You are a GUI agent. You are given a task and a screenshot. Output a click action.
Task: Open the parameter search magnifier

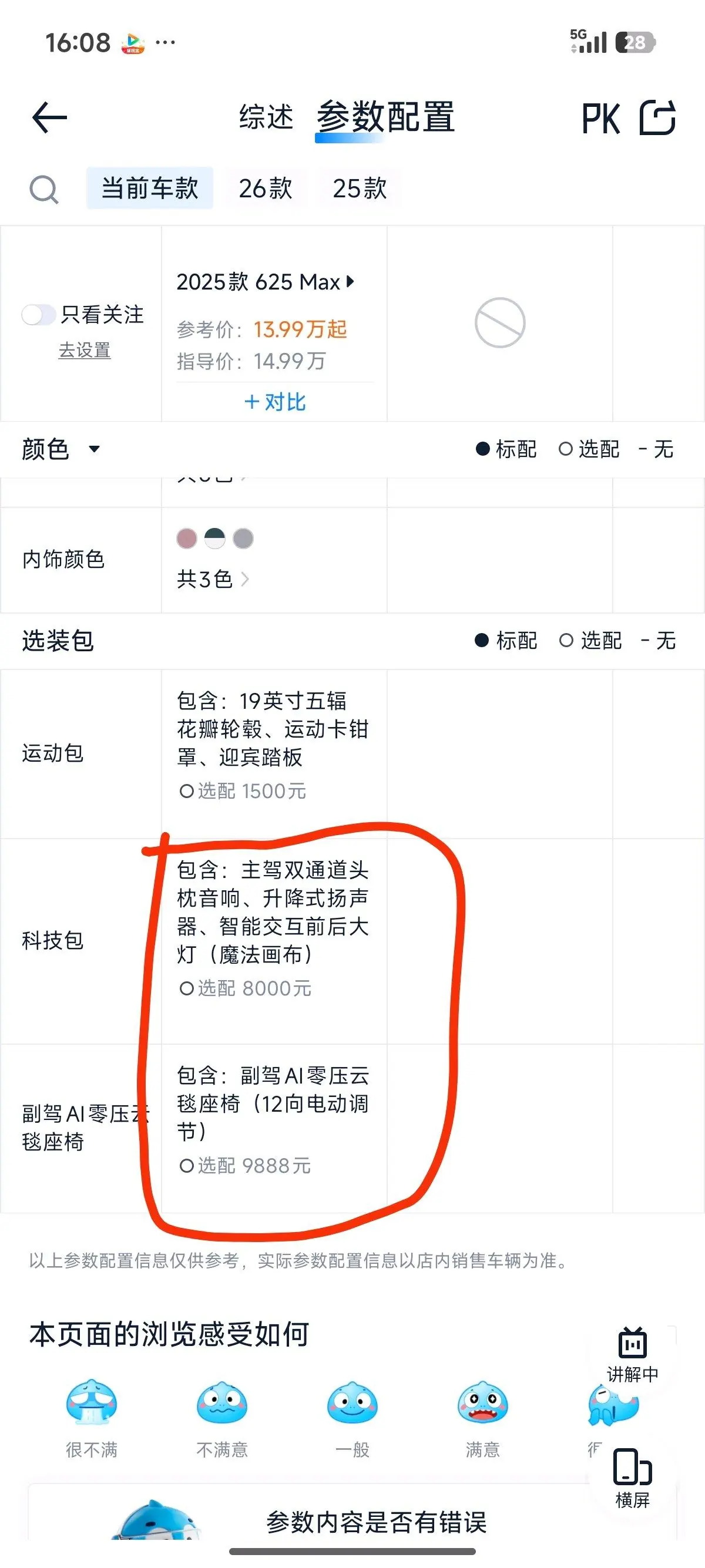coord(44,189)
